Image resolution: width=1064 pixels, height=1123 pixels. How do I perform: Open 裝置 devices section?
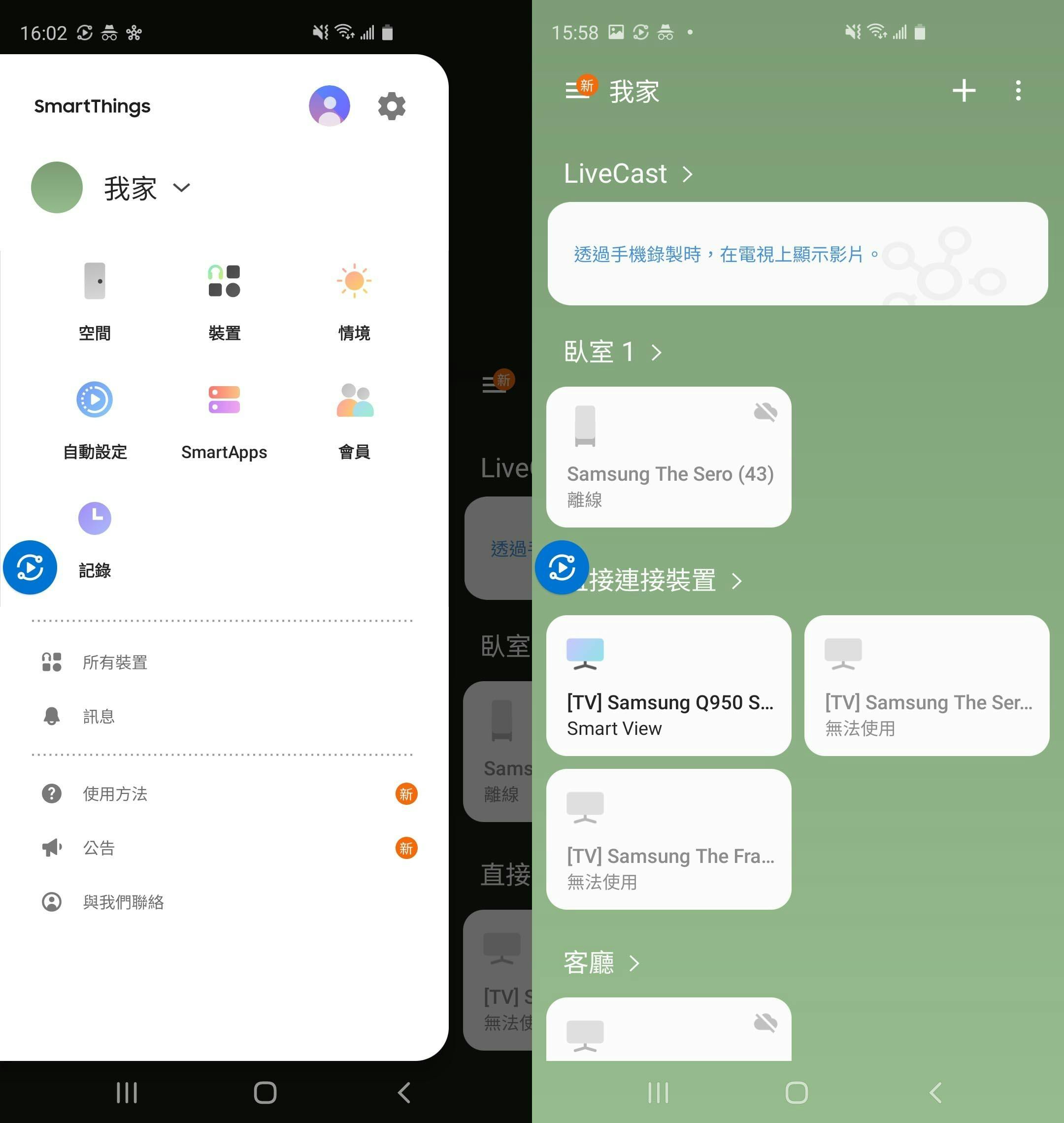(x=224, y=300)
